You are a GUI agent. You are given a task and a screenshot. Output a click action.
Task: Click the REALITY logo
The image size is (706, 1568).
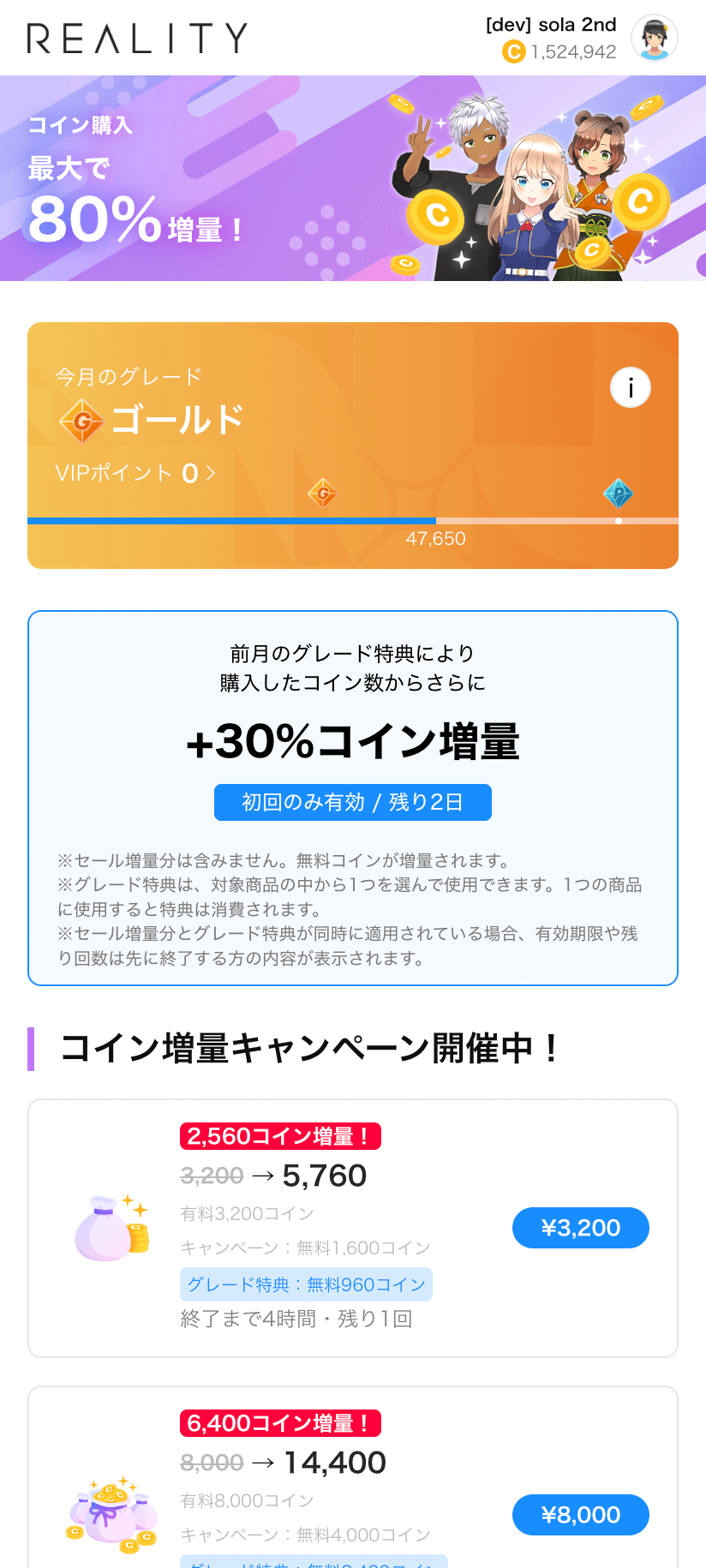pyautogui.click(x=135, y=38)
